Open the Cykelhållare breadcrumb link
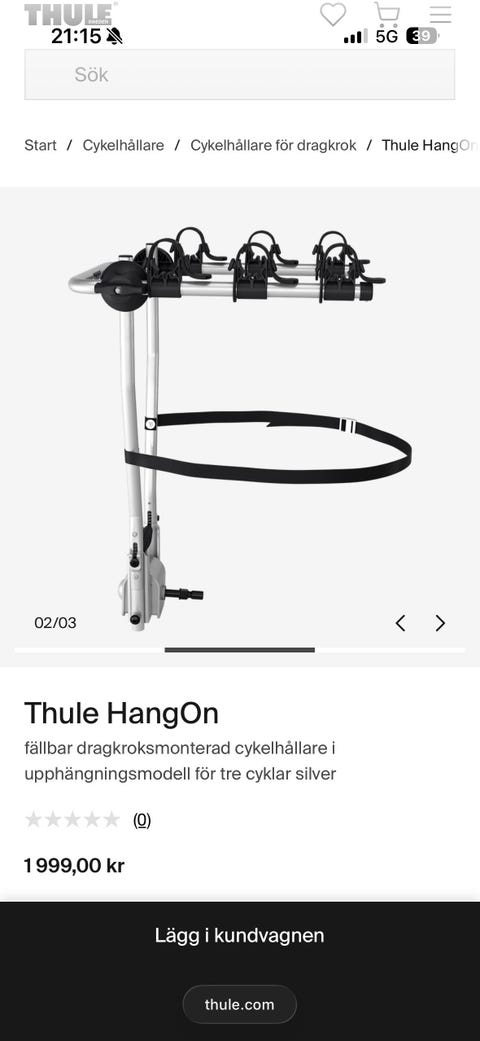 coord(123,145)
